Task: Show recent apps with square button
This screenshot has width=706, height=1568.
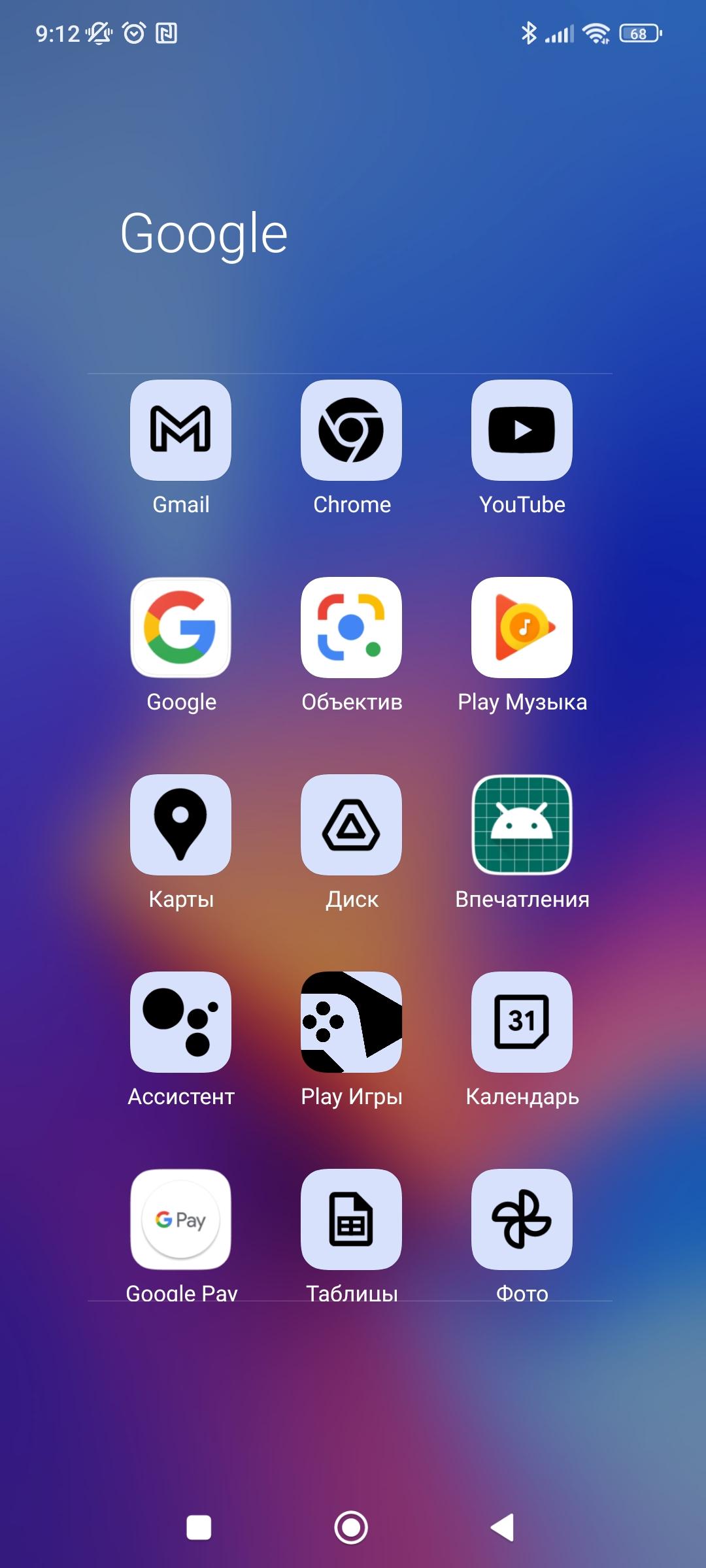Action: pos(199,1527)
